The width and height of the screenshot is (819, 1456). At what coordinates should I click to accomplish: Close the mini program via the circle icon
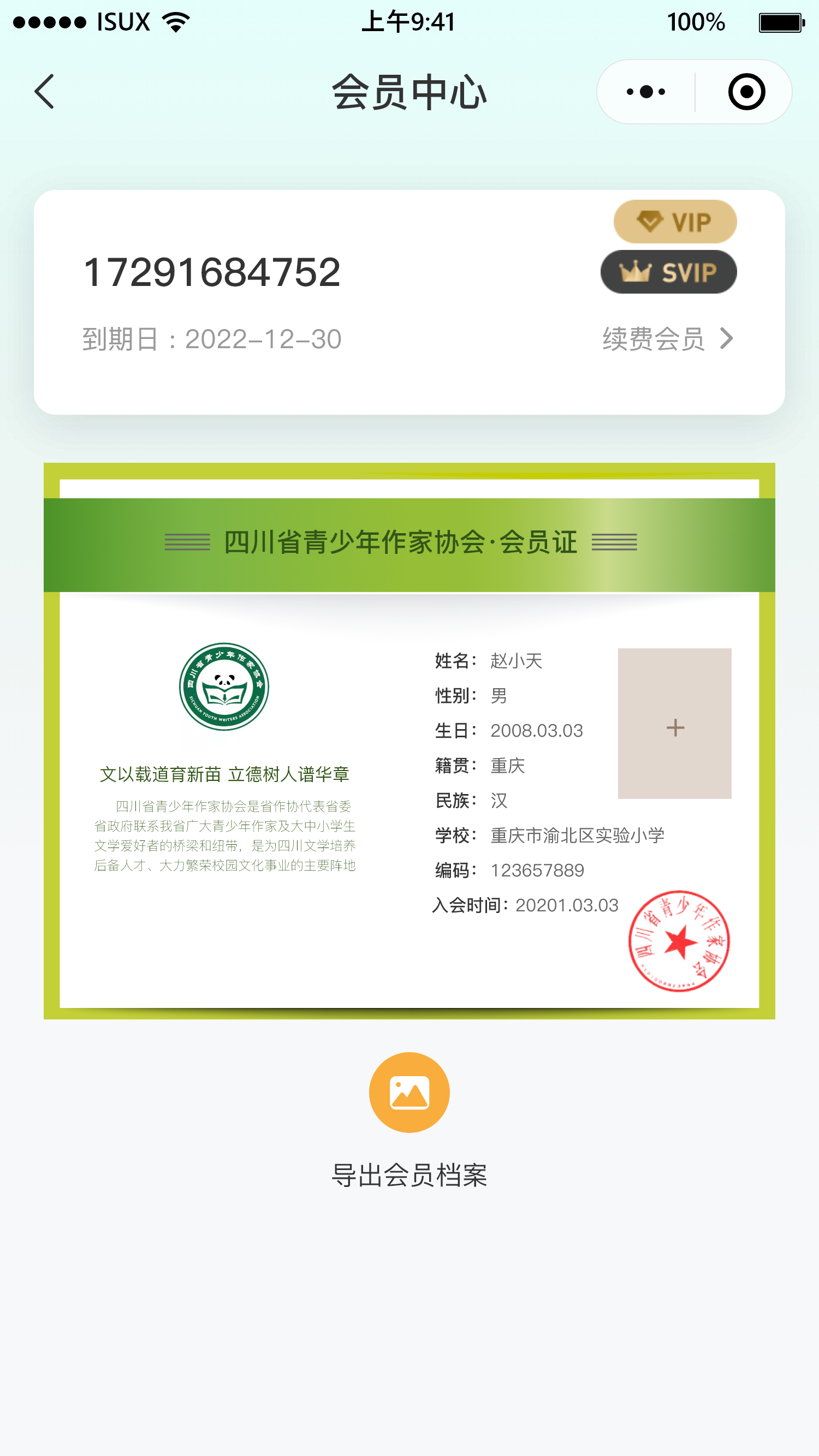pyautogui.click(x=746, y=92)
